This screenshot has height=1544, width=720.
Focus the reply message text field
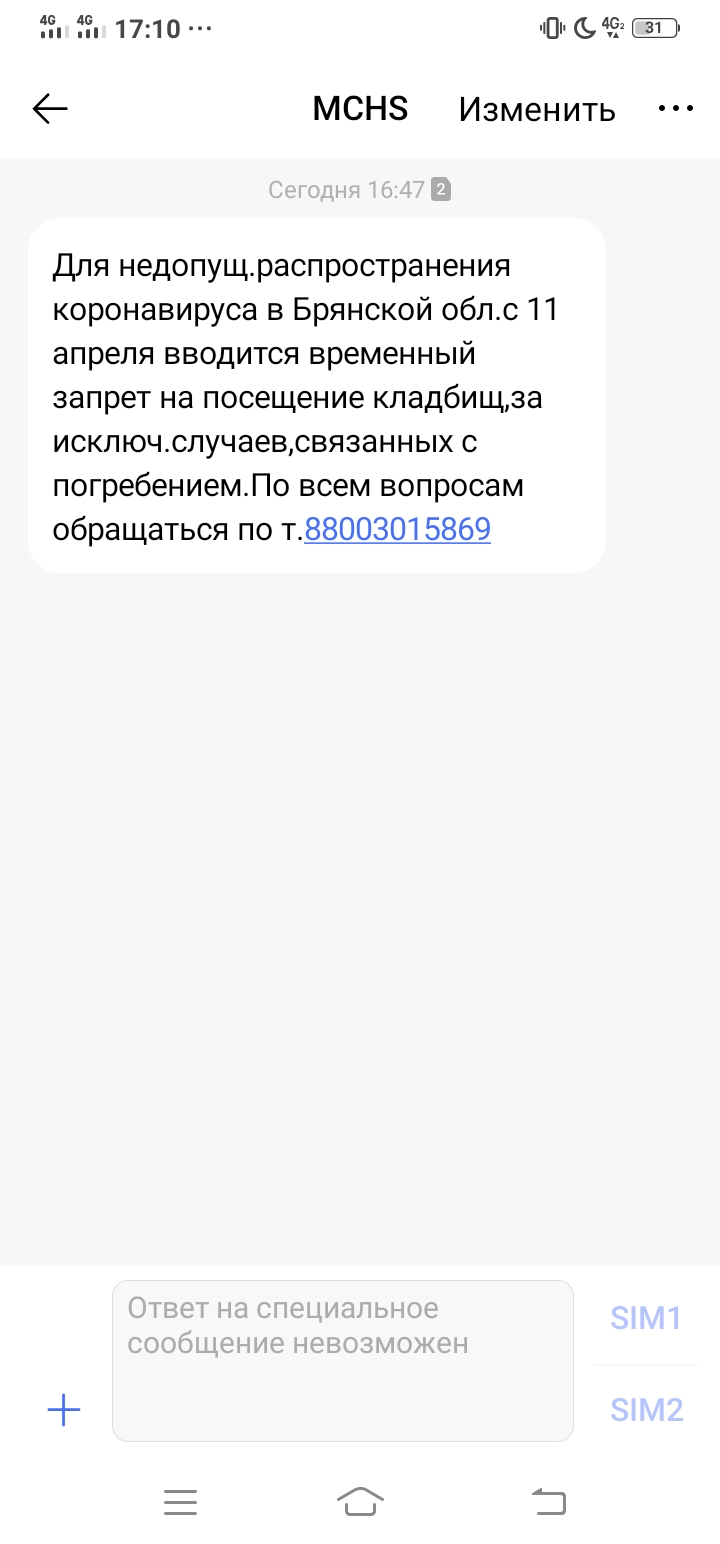tap(342, 1360)
